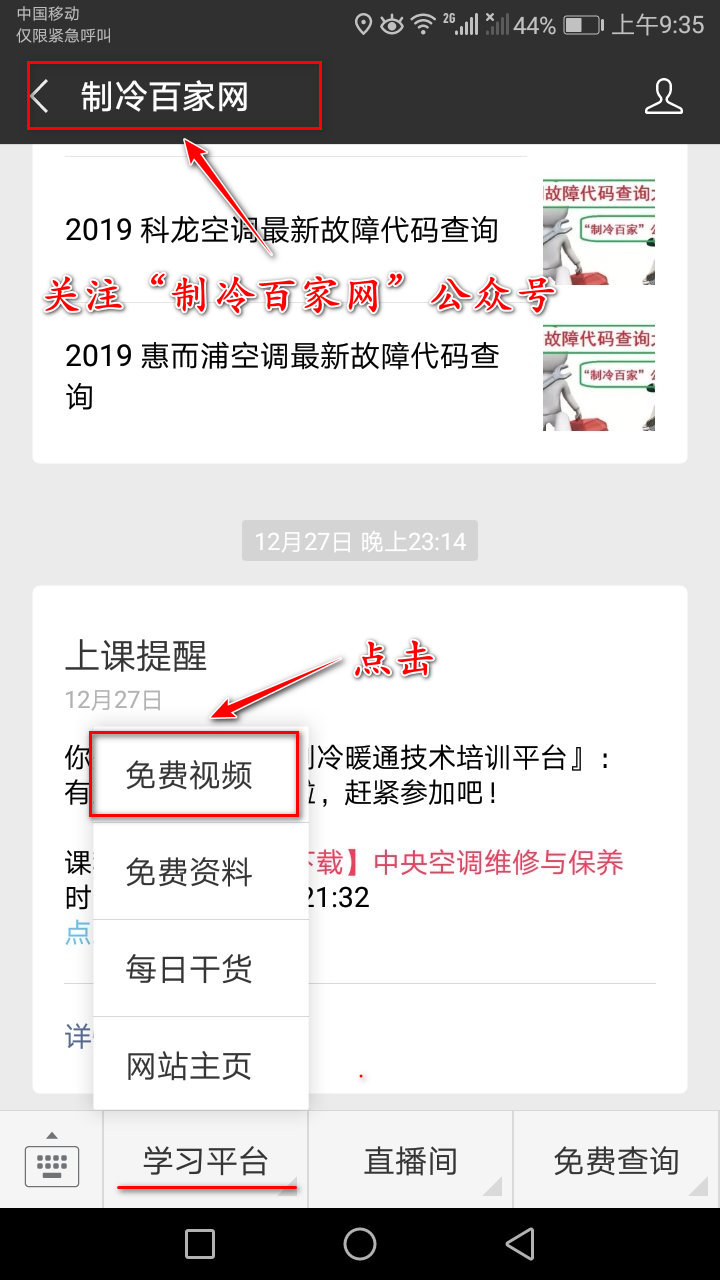Go back from 制冷百家网 chat

click(x=40, y=97)
